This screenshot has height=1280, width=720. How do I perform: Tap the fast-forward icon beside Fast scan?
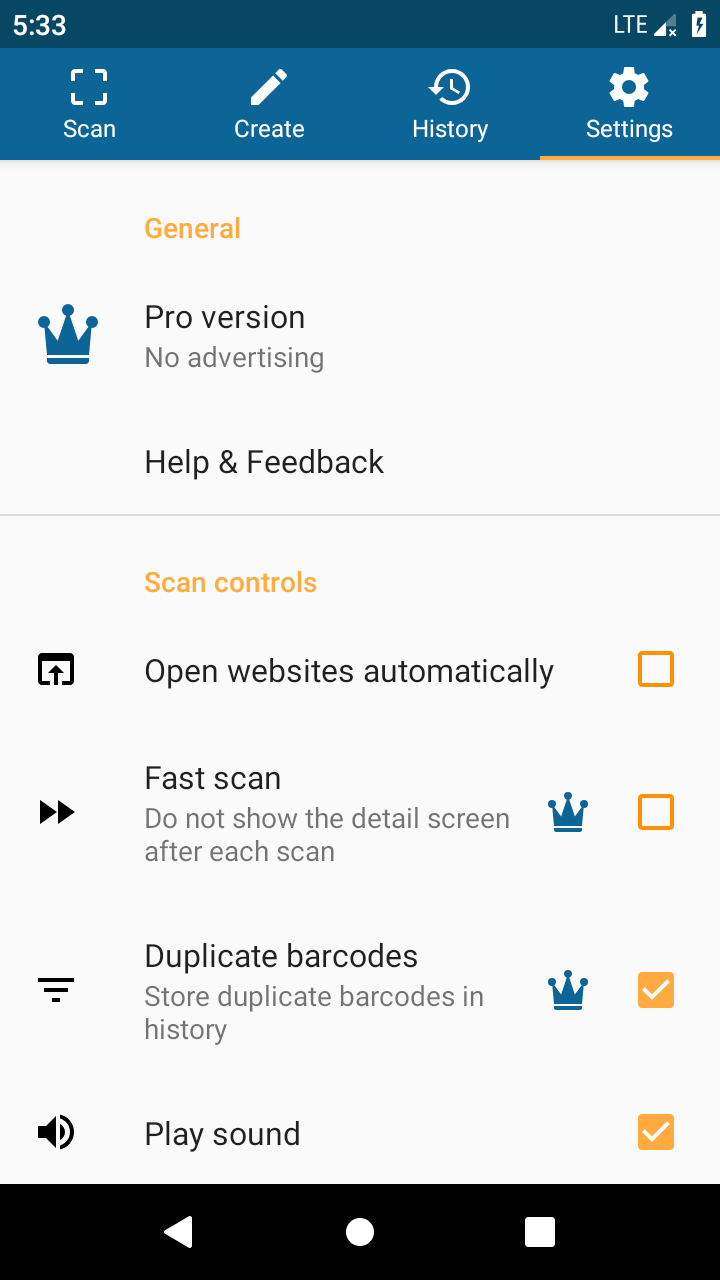(x=57, y=812)
